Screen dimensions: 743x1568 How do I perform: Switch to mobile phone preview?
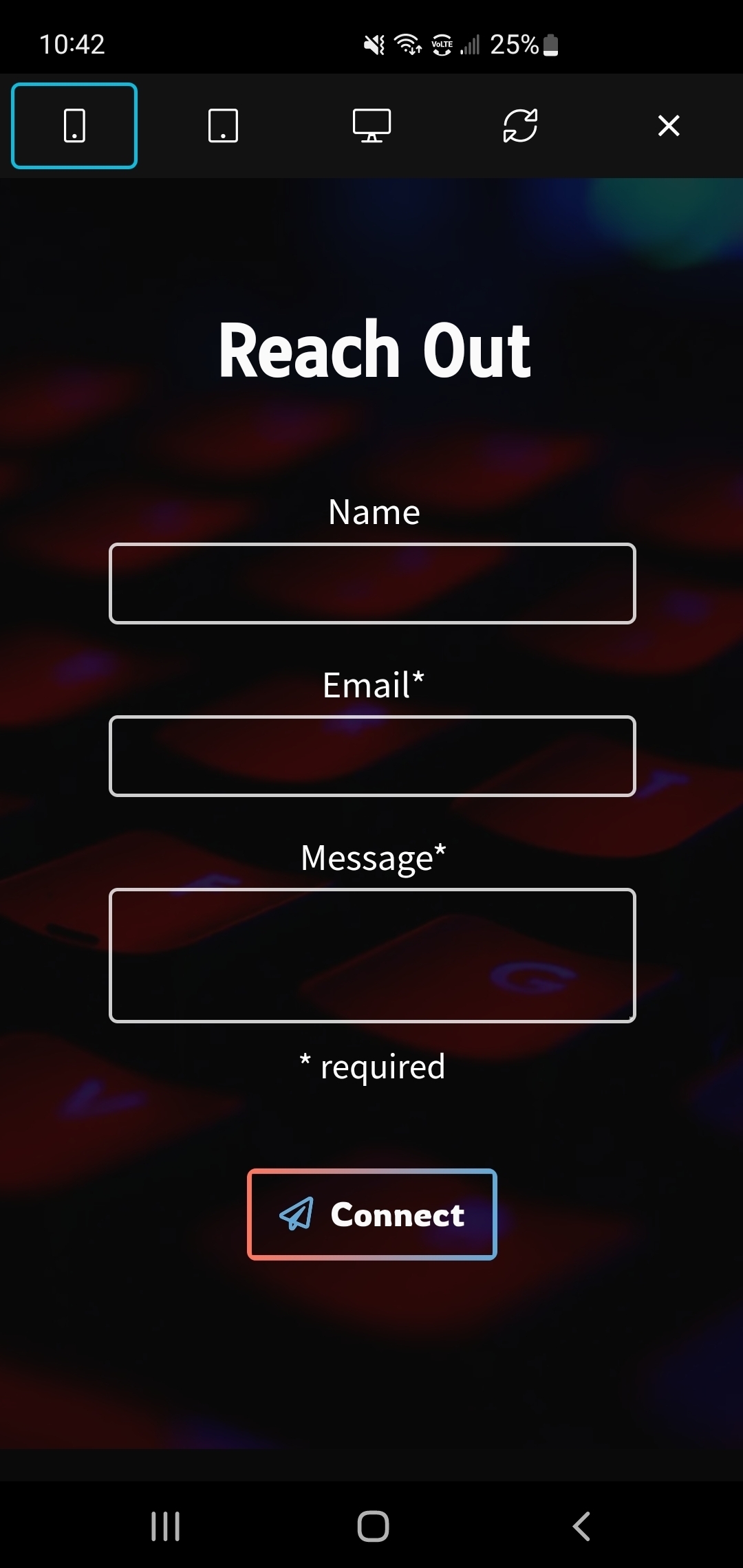[74, 126]
